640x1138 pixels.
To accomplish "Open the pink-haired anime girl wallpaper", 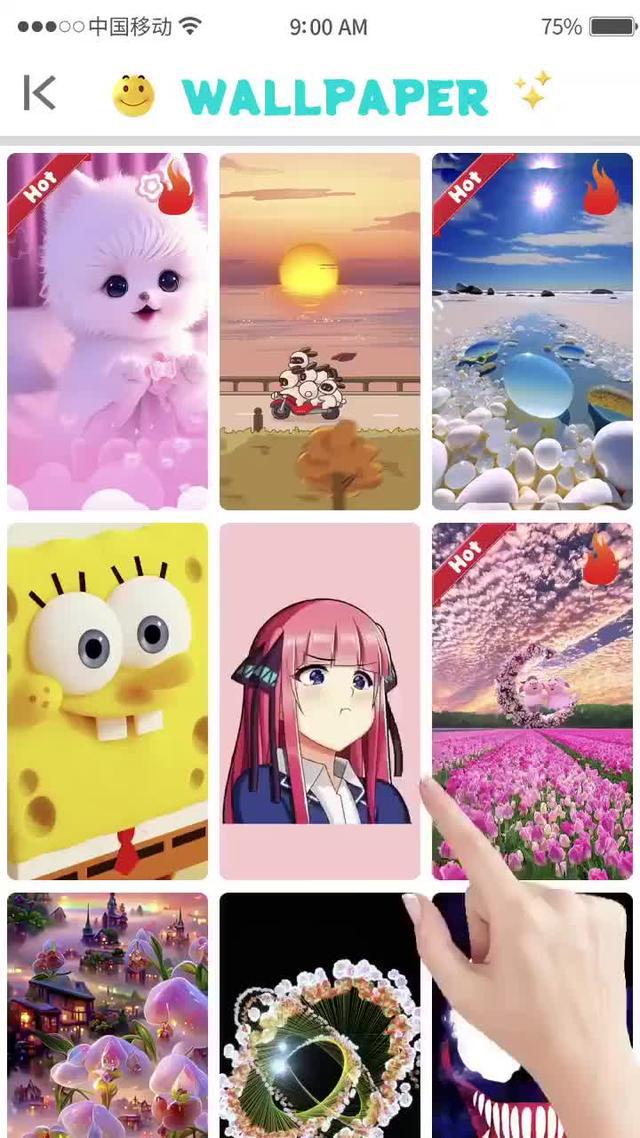I will [x=320, y=701].
